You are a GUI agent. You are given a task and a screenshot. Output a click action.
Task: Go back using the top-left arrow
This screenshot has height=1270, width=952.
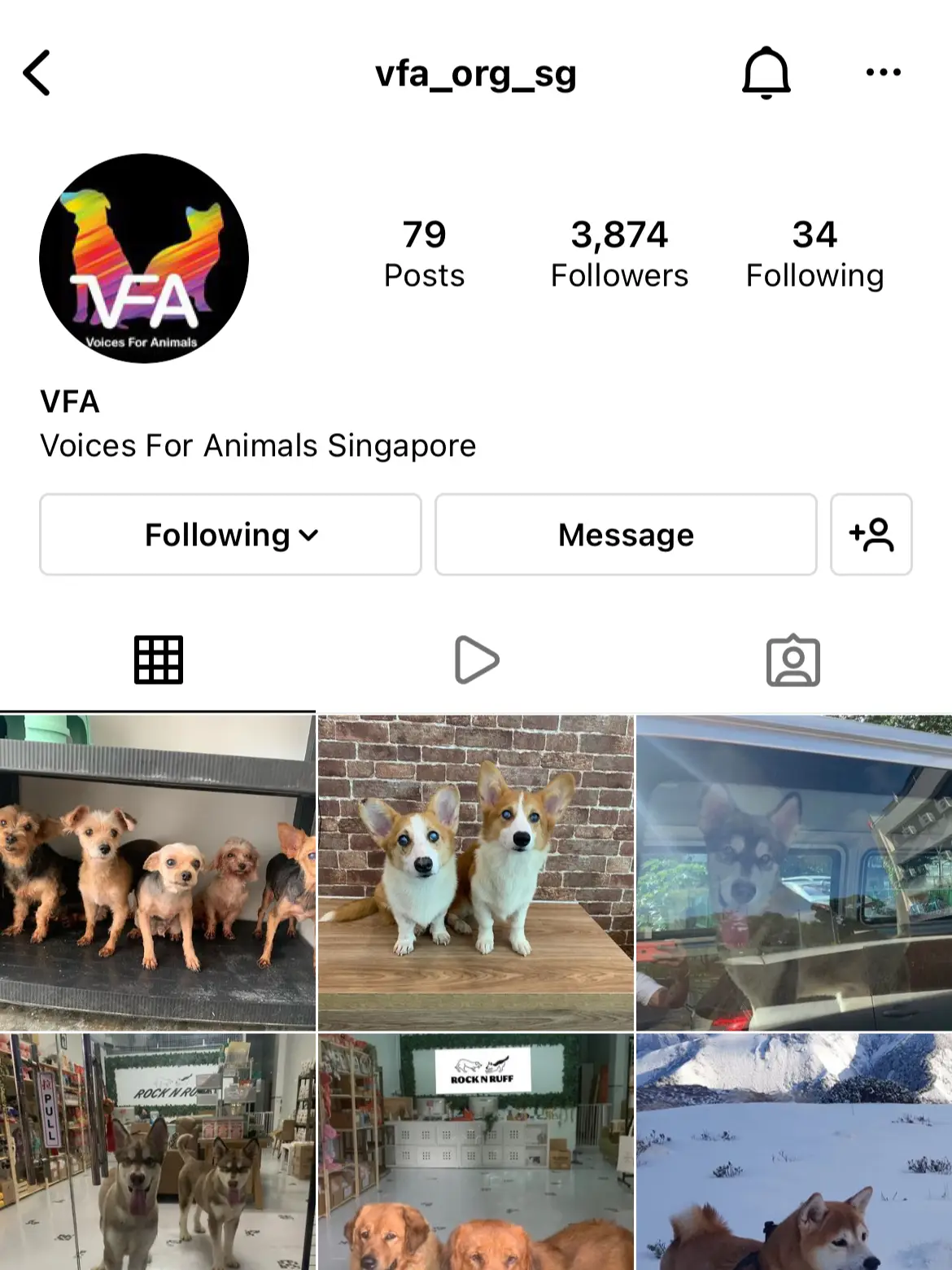pos(37,73)
